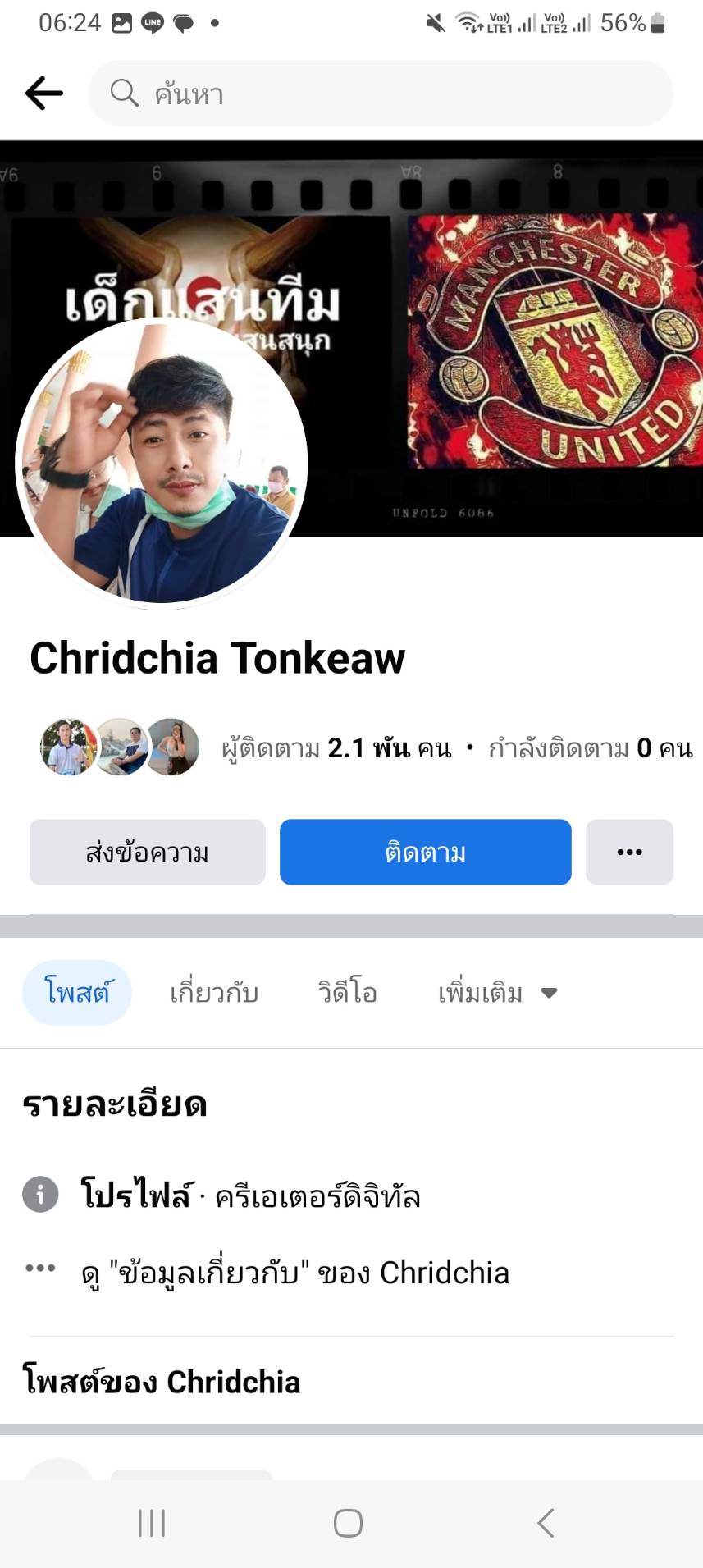Open the three-dot more options button
Image resolution: width=703 pixels, height=1568 pixels.
pyautogui.click(x=629, y=852)
